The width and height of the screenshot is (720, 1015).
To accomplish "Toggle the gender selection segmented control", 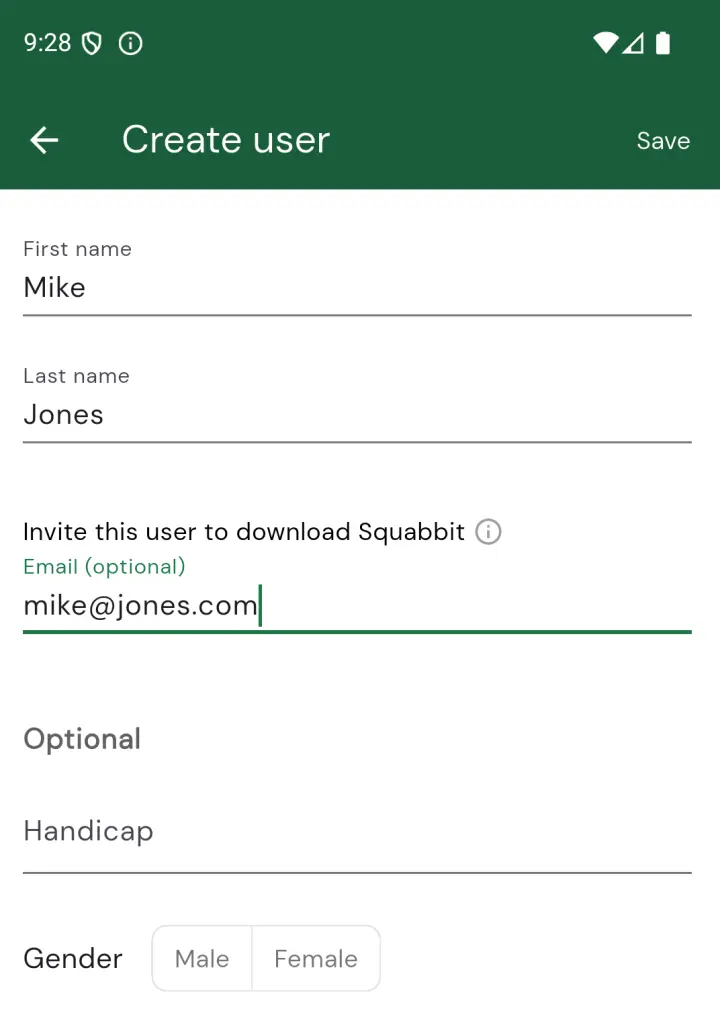I will (265, 958).
